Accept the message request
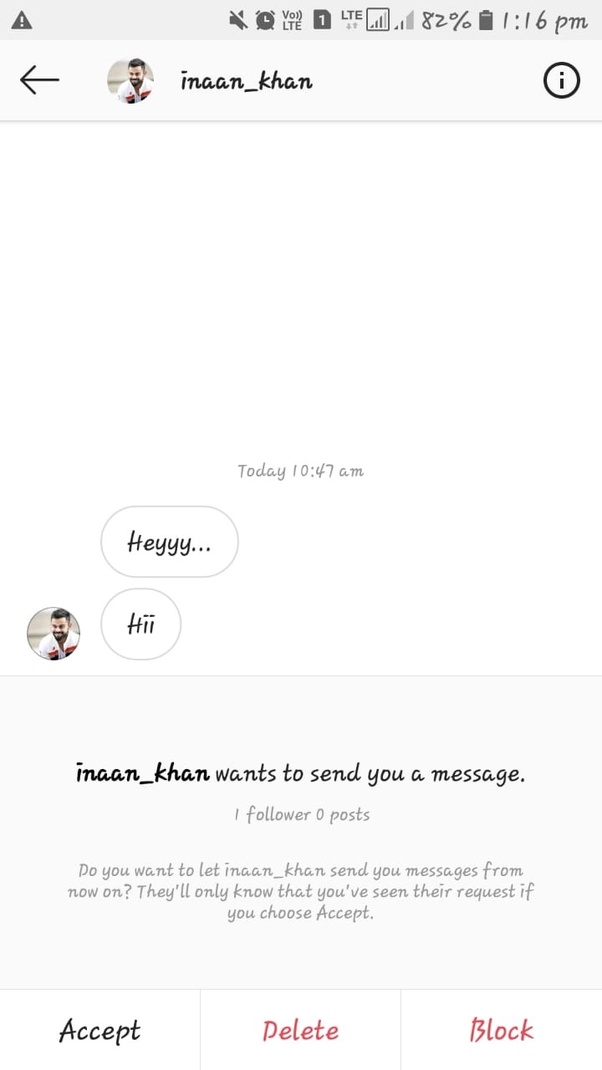This screenshot has height=1070, width=602. 99,1030
